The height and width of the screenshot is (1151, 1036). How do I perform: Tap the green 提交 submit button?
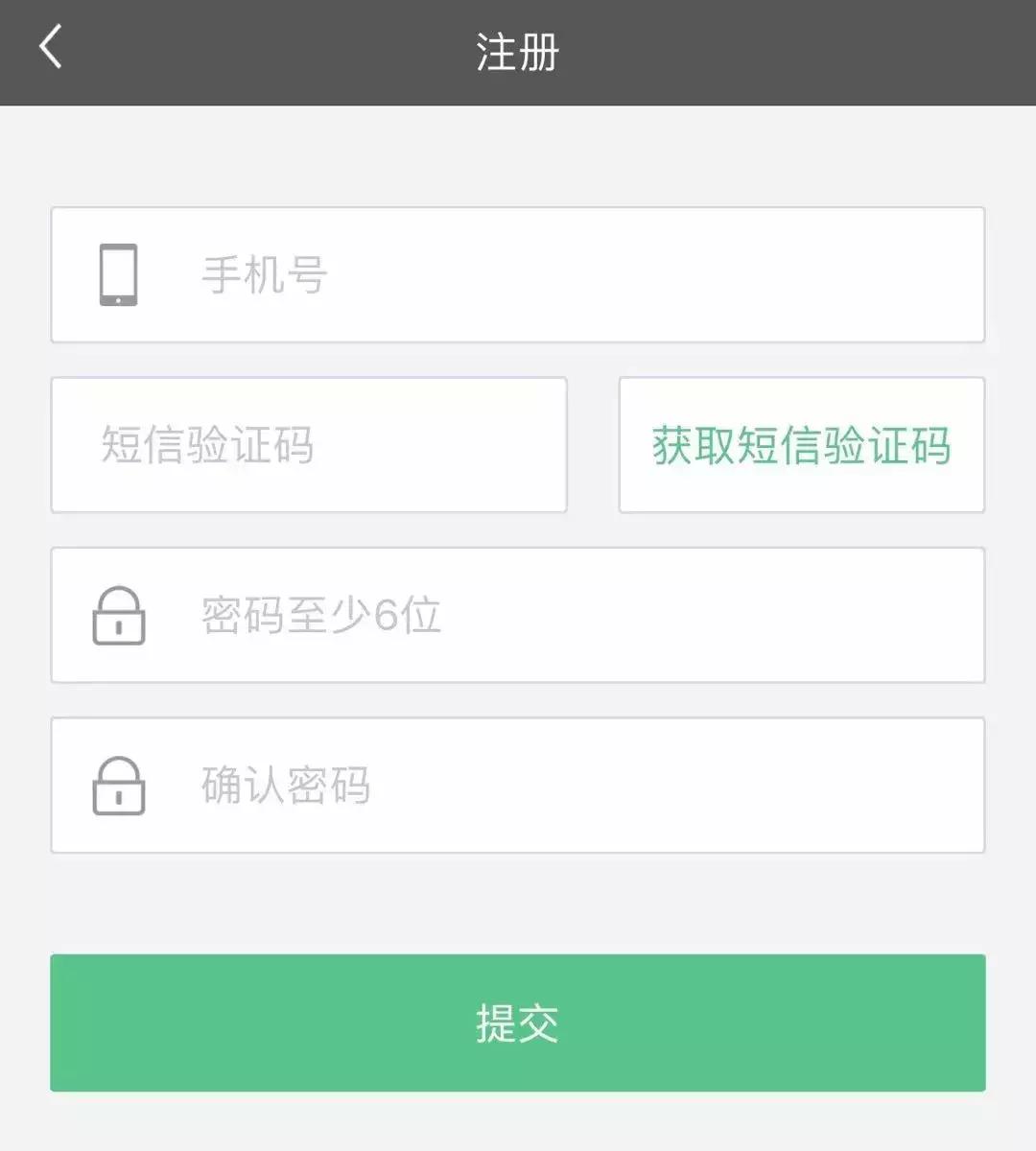coord(518,1022)
